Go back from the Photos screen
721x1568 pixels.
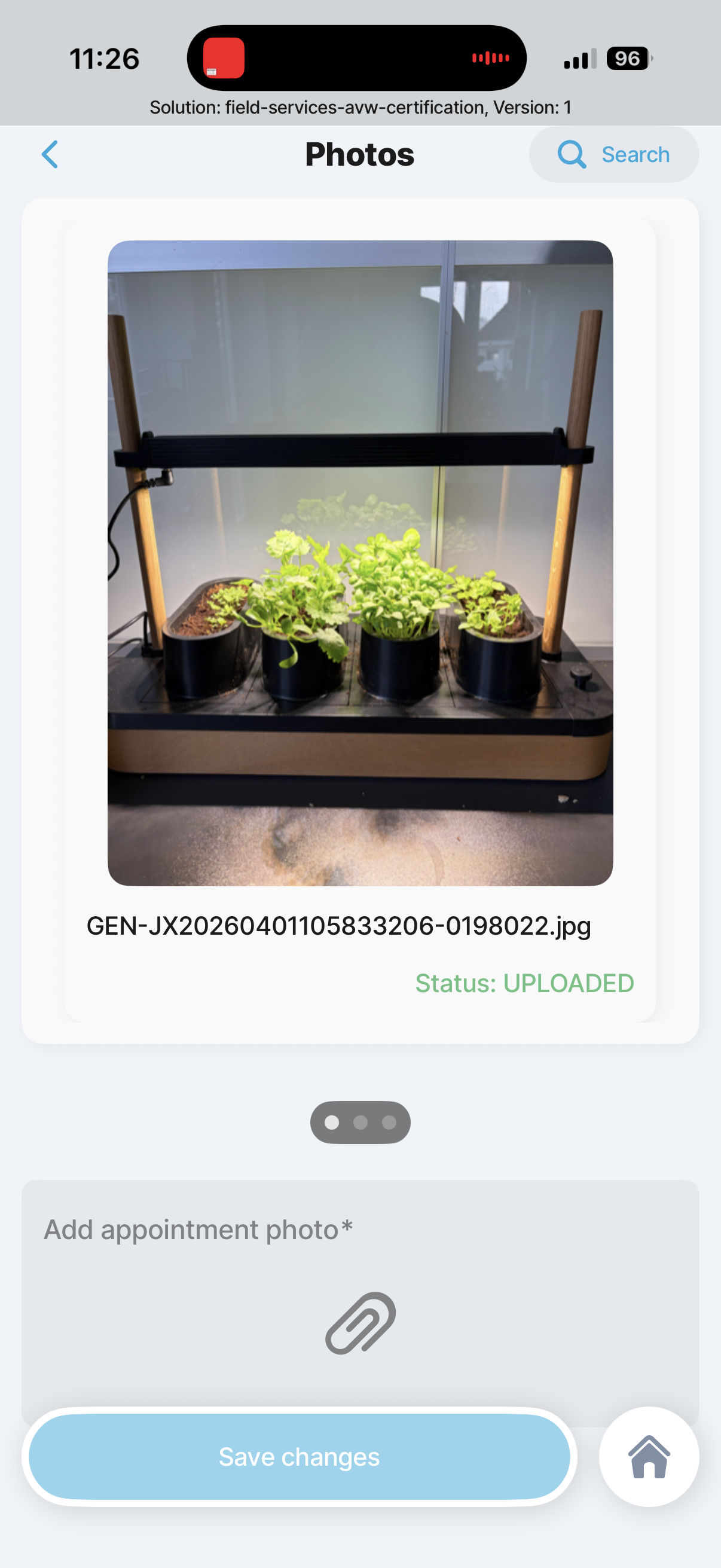(50, 155)
